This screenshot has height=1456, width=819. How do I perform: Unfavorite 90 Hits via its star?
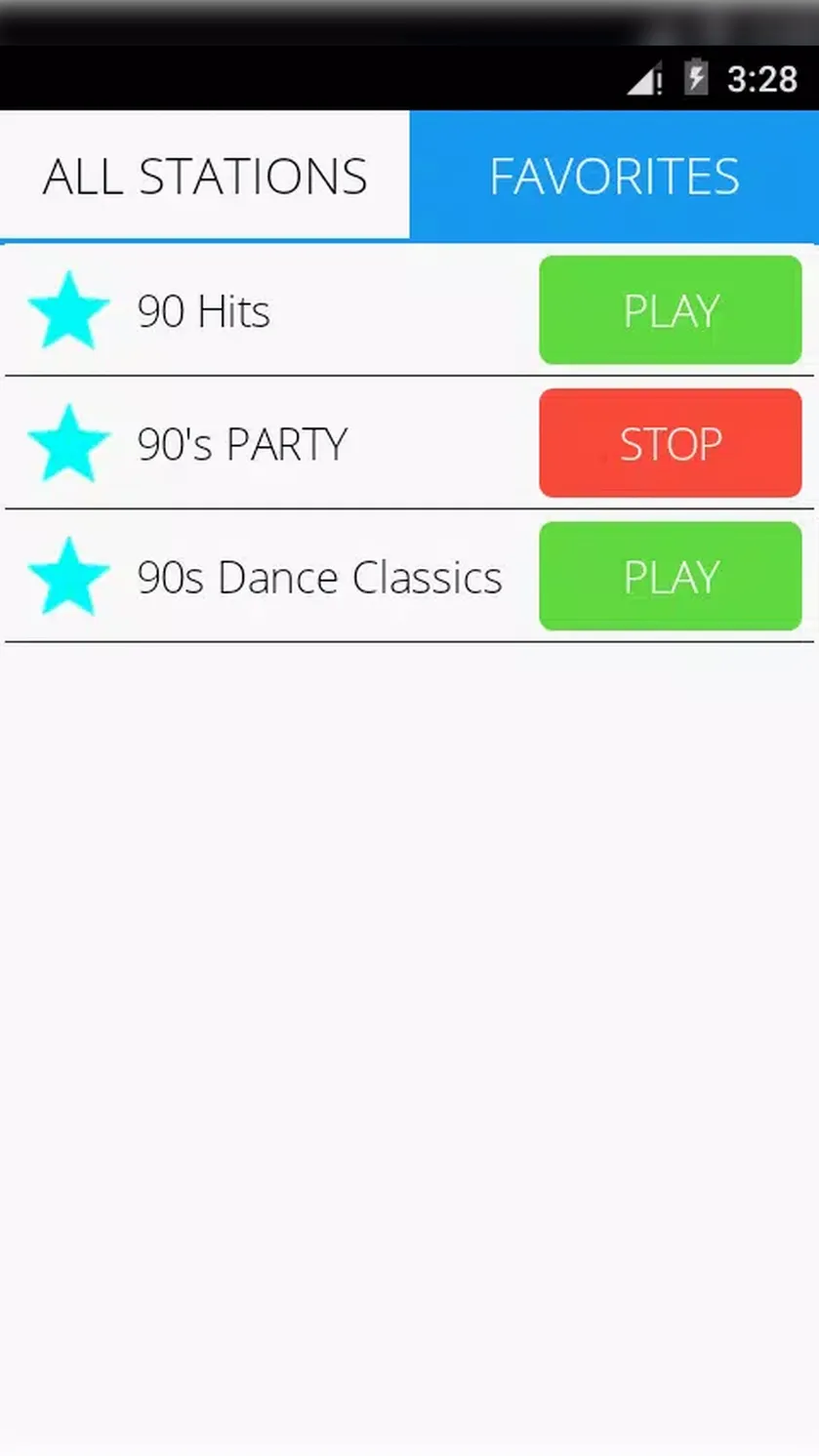(69, 311)
